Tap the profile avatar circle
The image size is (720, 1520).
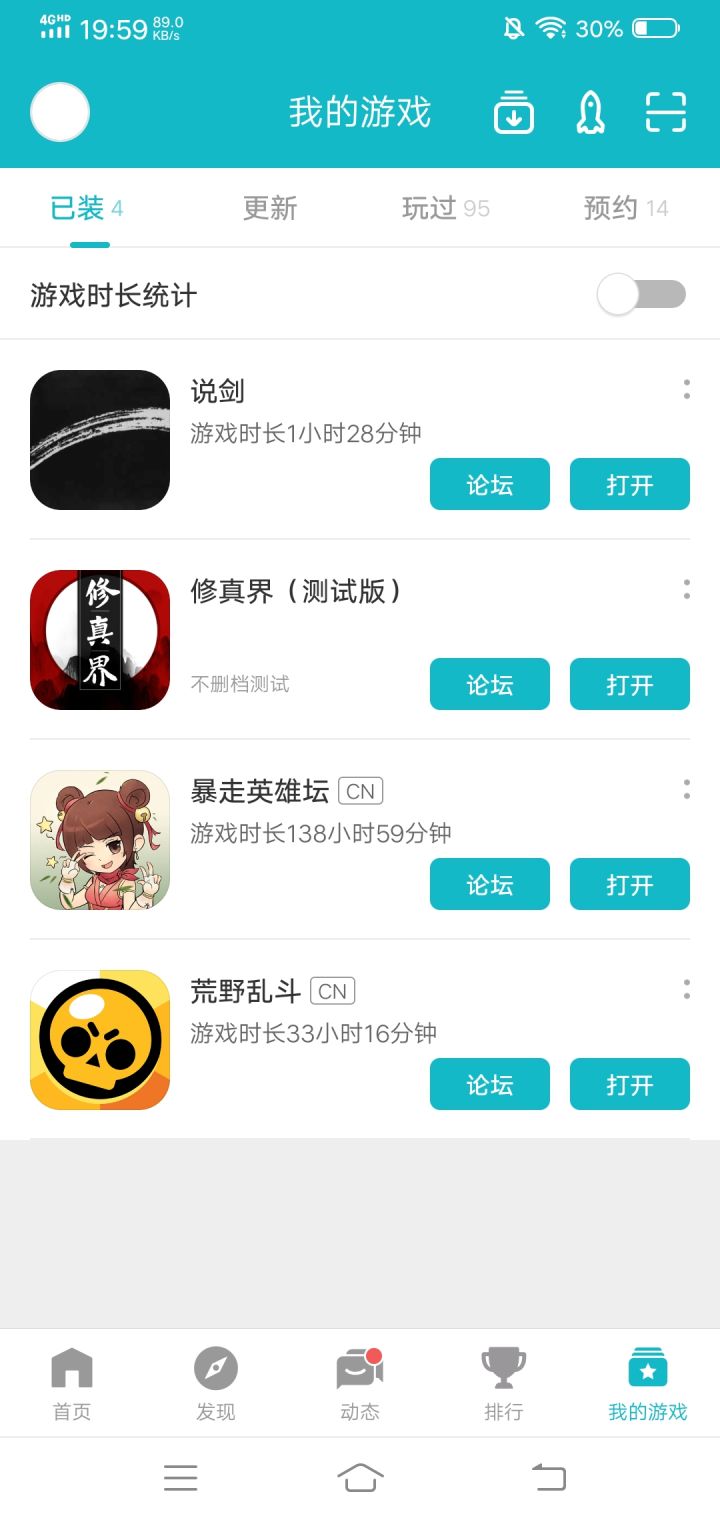coord(58,112)
